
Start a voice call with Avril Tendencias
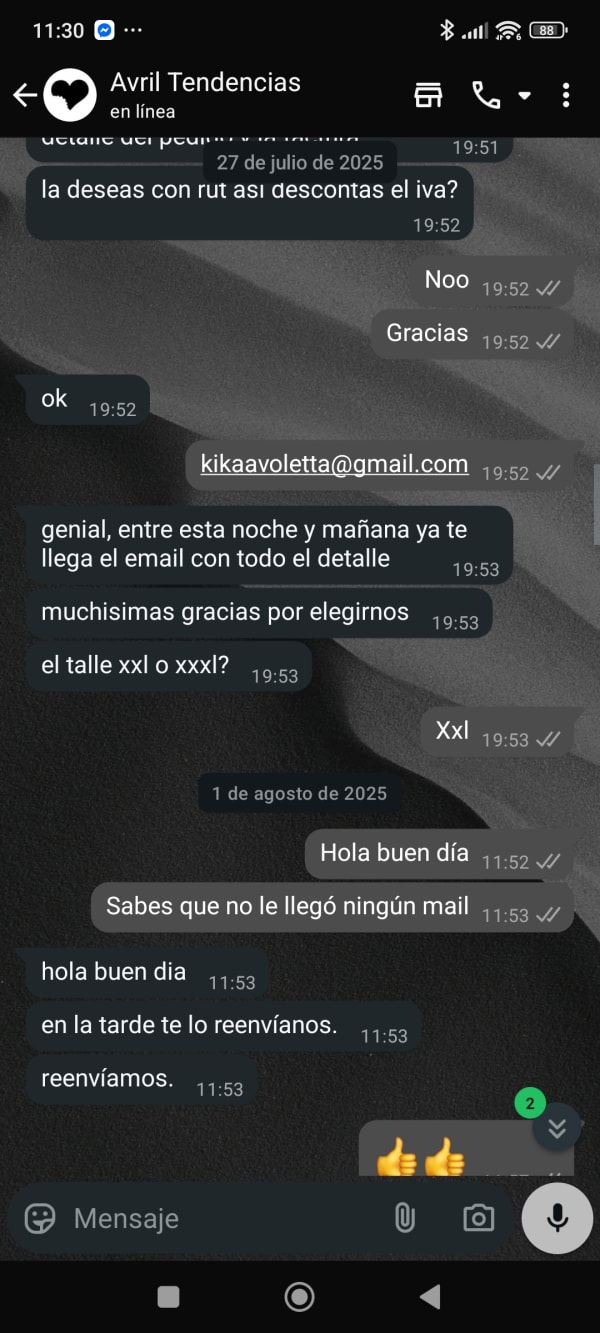pyautogui.click(x=486, y=95)
